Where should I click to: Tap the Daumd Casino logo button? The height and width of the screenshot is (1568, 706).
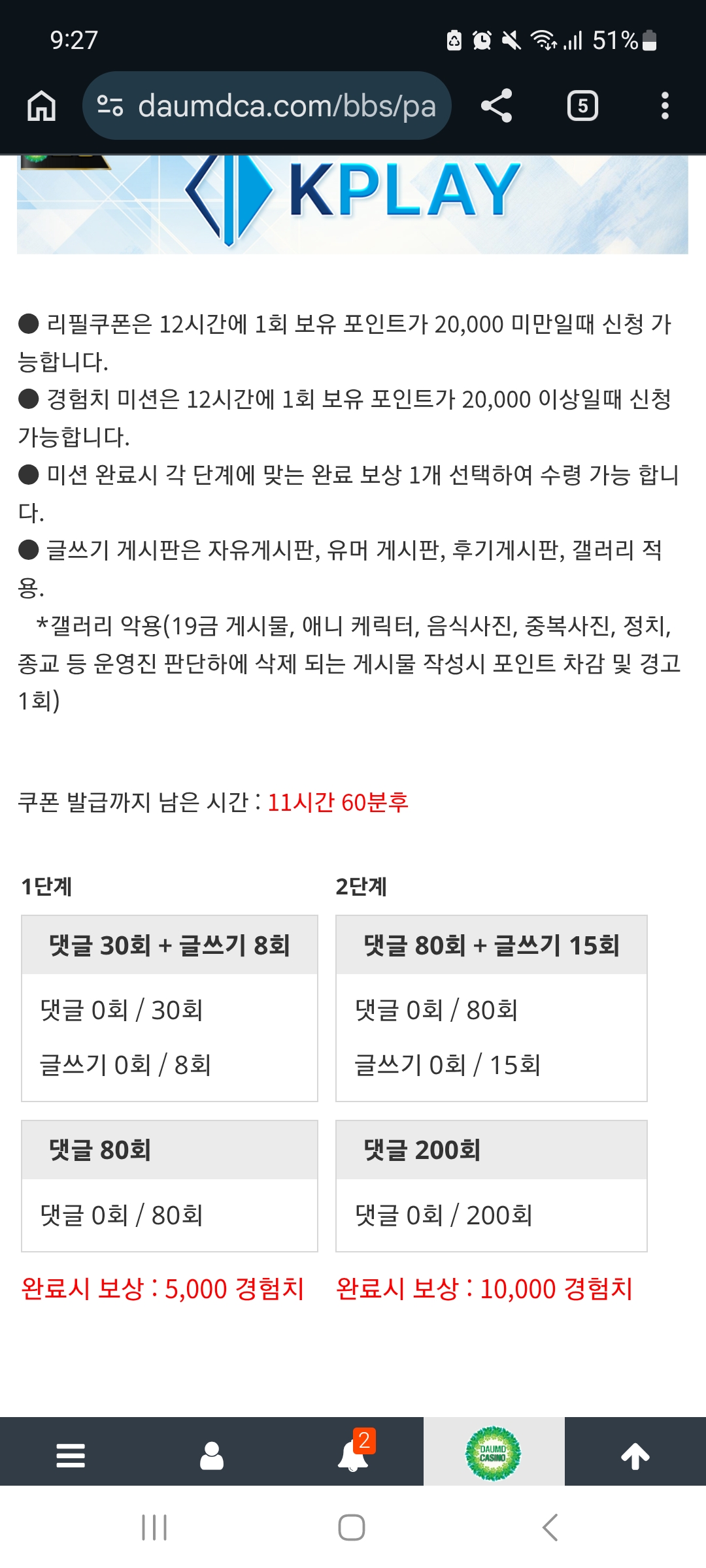[494, 1454]
